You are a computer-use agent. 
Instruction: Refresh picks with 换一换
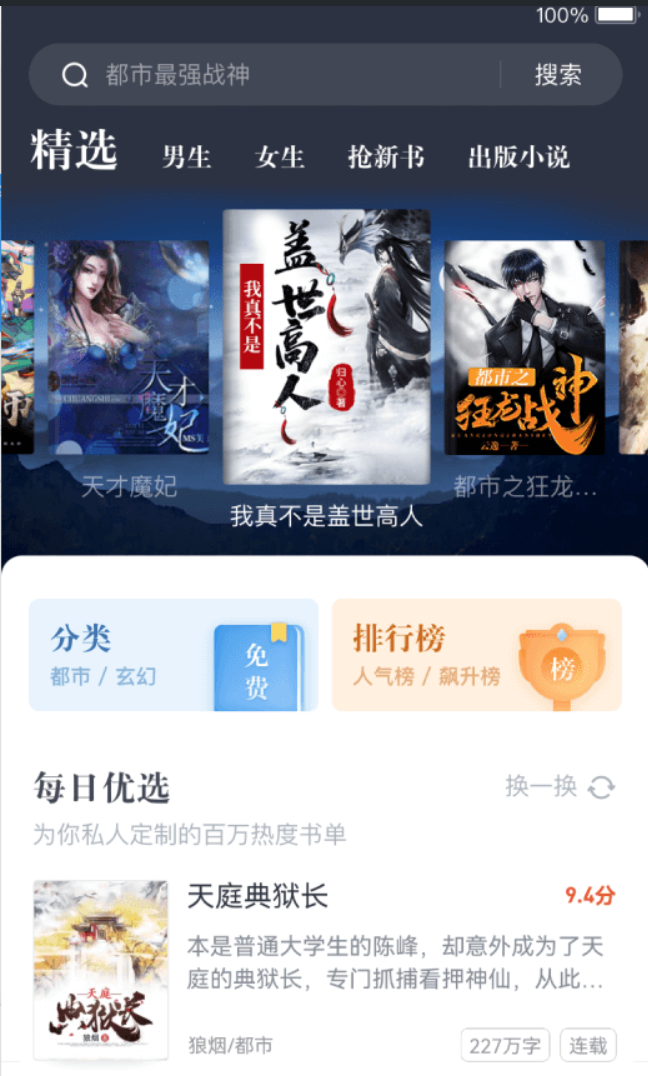[559, 787]
